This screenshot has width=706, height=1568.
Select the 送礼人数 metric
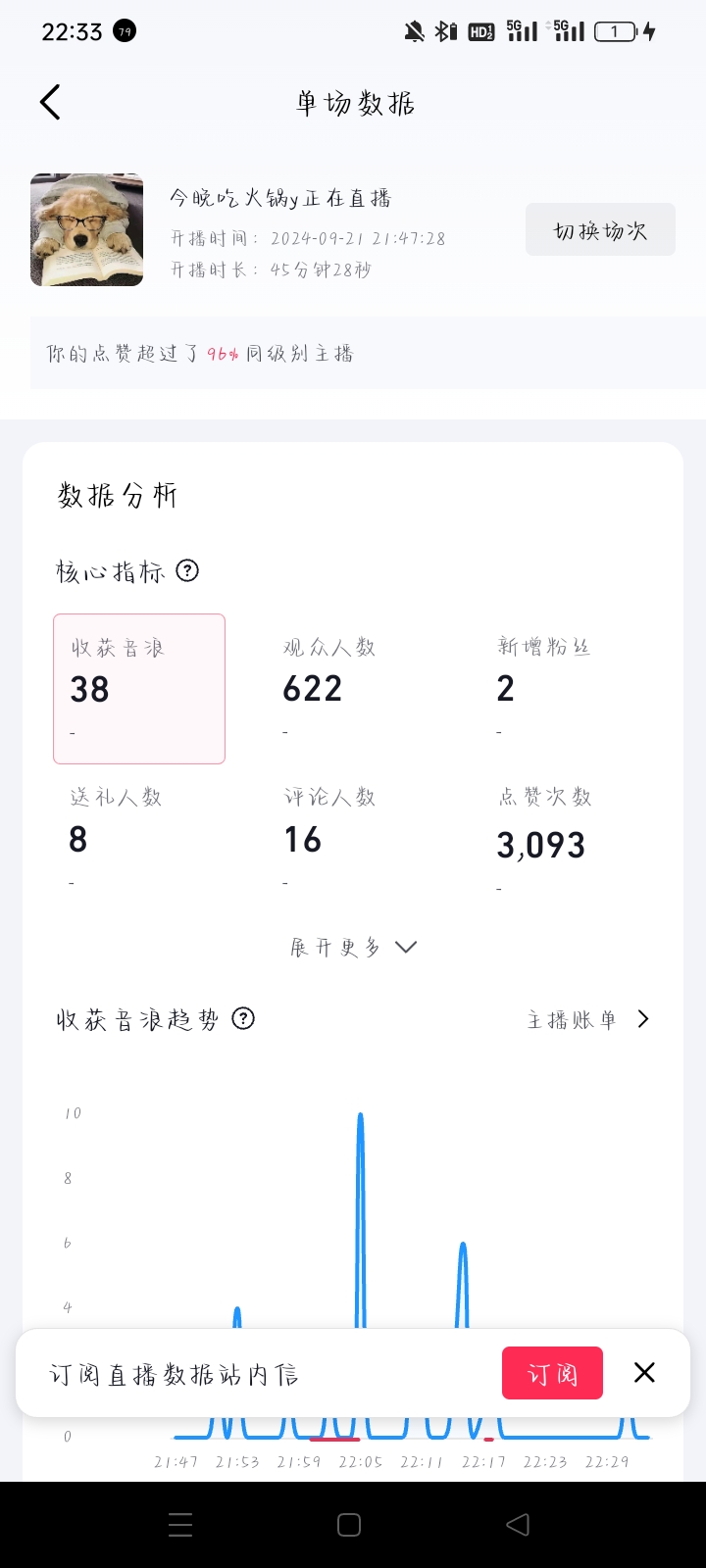pyautogui.click(x=116, y=838)
